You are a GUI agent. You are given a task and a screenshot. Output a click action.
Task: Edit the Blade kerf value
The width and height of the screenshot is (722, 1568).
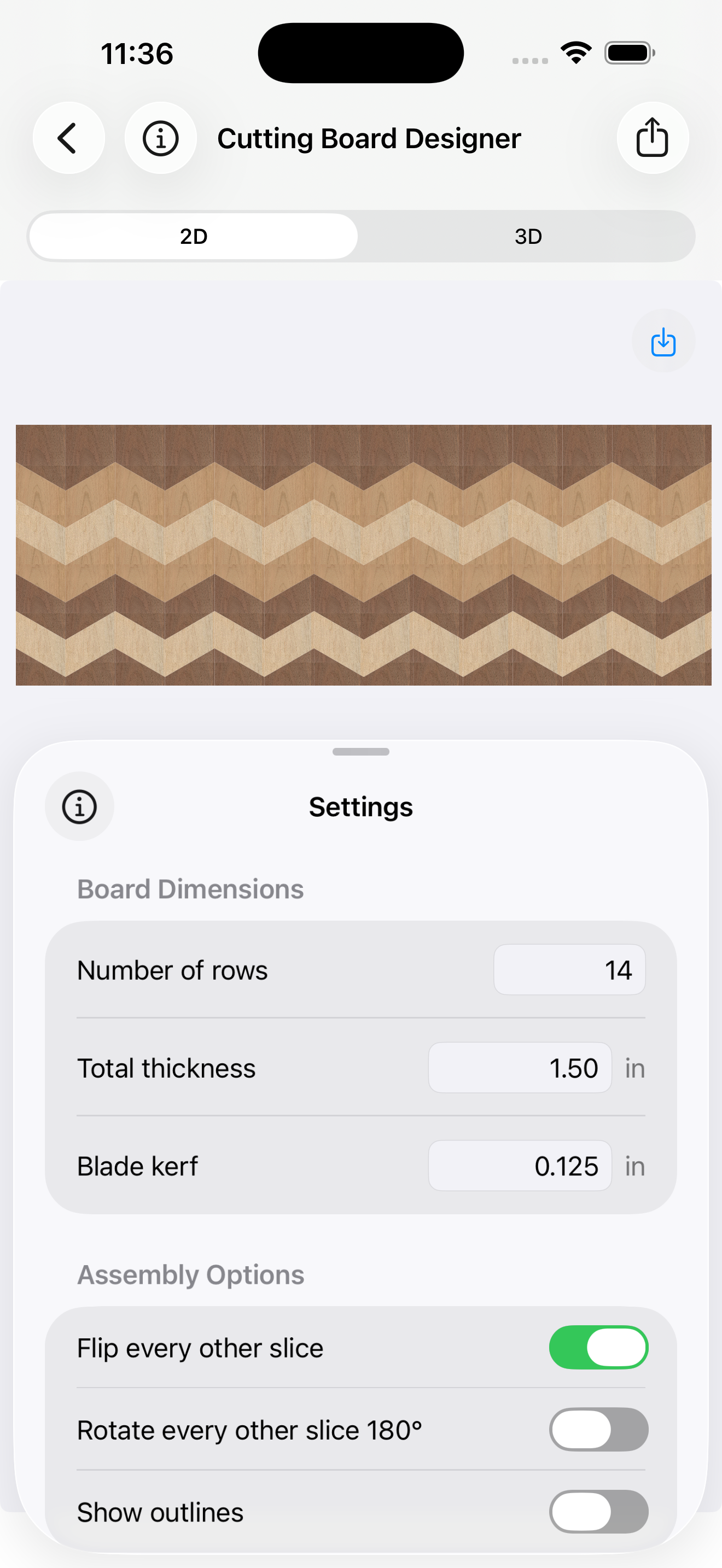pyautogui.click(x=520, y=1166)
